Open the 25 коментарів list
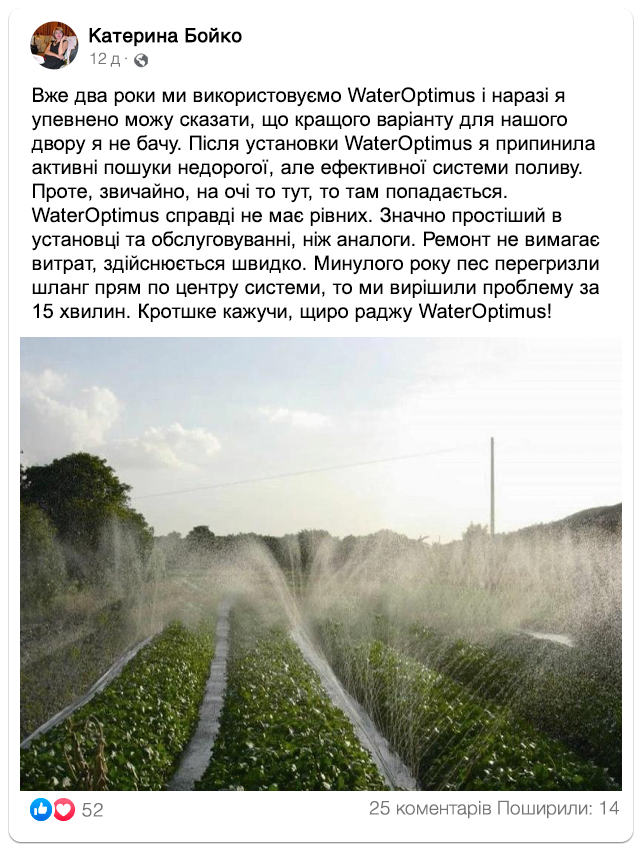 [x=431, y=808]
